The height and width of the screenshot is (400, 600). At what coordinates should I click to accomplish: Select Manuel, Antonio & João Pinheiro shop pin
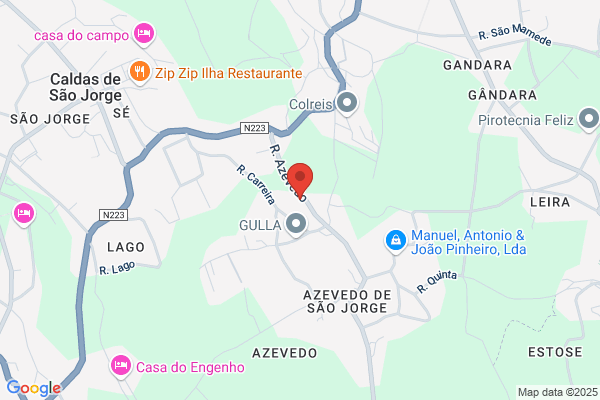pyautogui.click(x=396, y=241)
